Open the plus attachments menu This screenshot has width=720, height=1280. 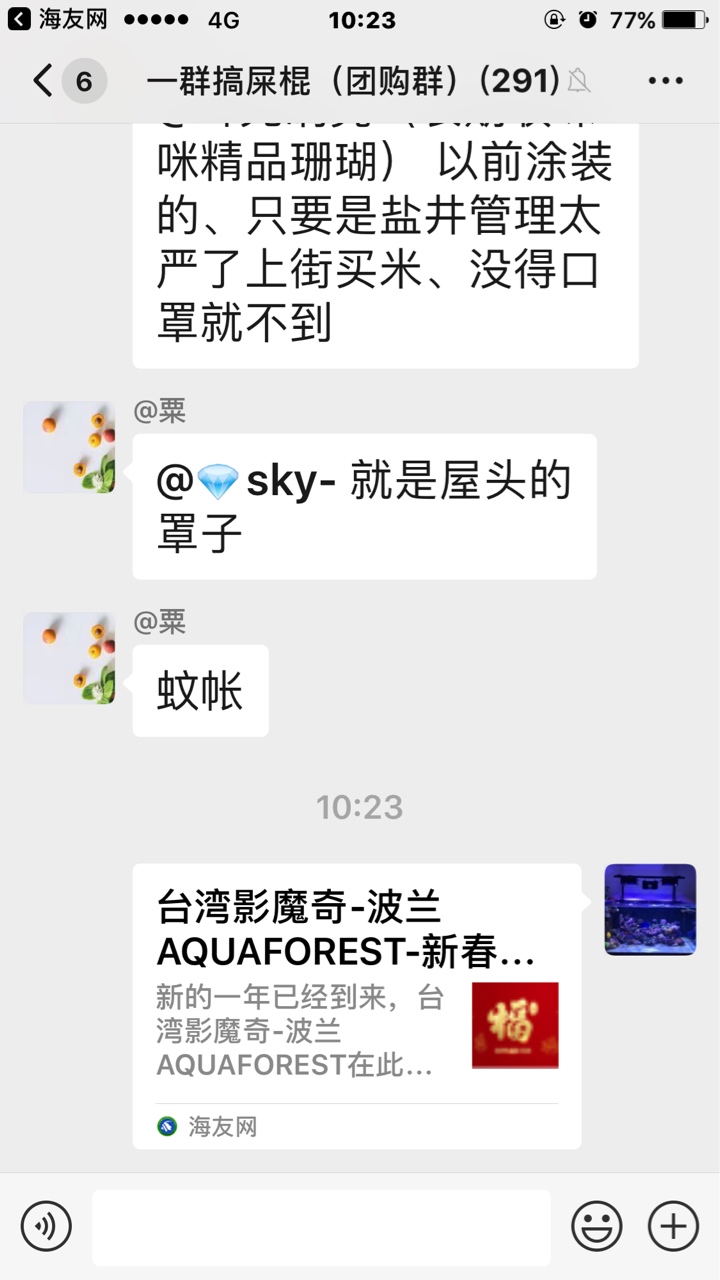673,1226
